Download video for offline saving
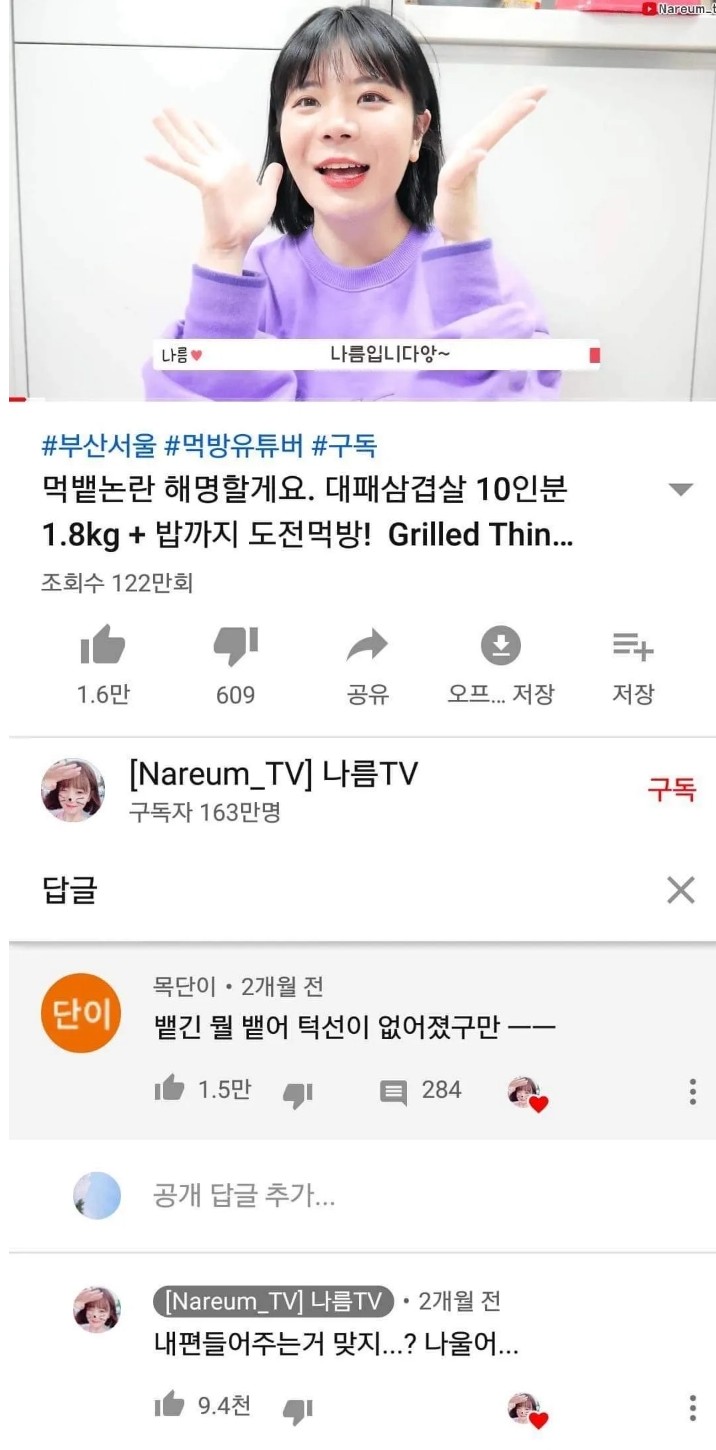Image resolution: width=716 pixels, height=1450 pixels. coord(500,647)
